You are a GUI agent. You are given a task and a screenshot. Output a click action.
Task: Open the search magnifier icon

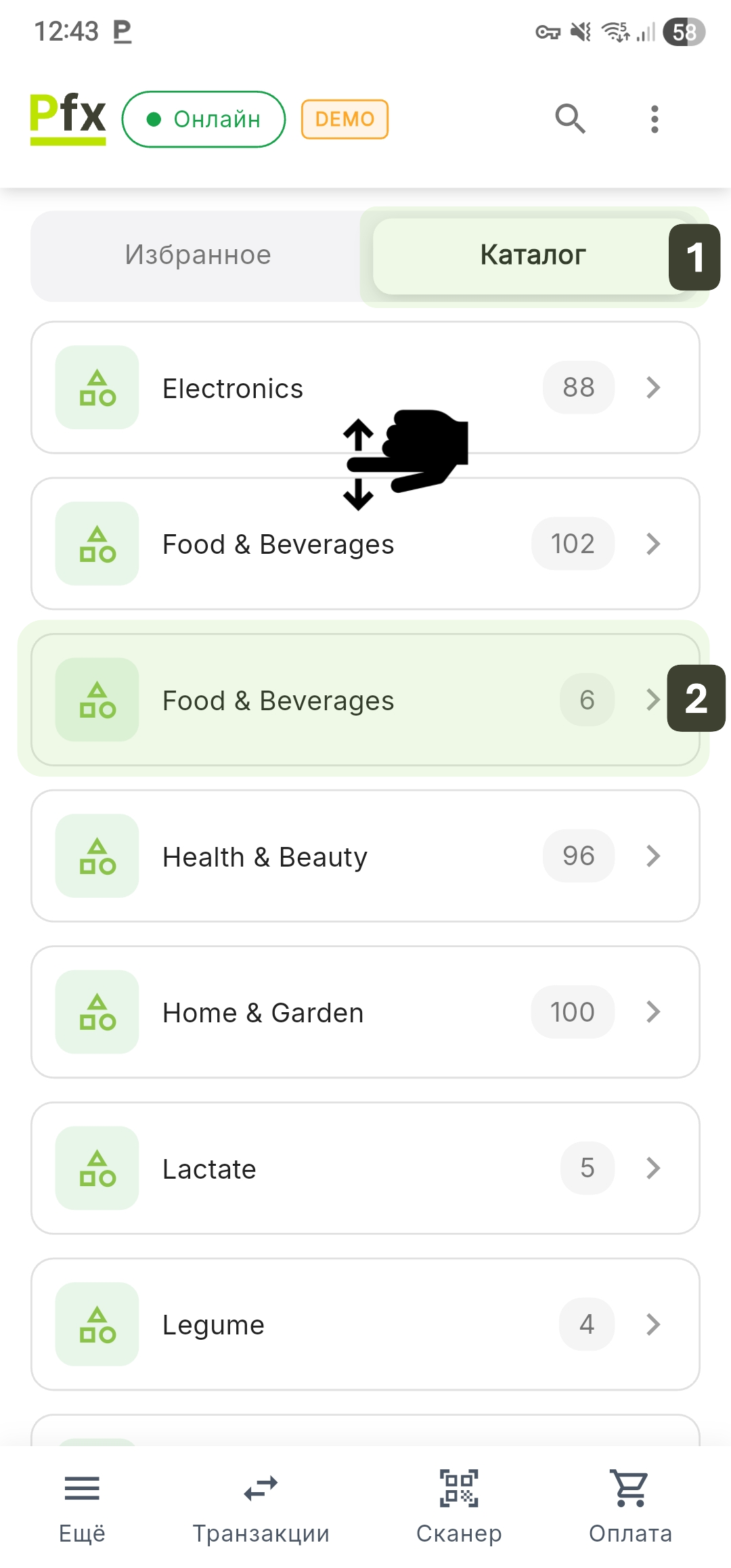pyautogui.click(x=570, y=119)
